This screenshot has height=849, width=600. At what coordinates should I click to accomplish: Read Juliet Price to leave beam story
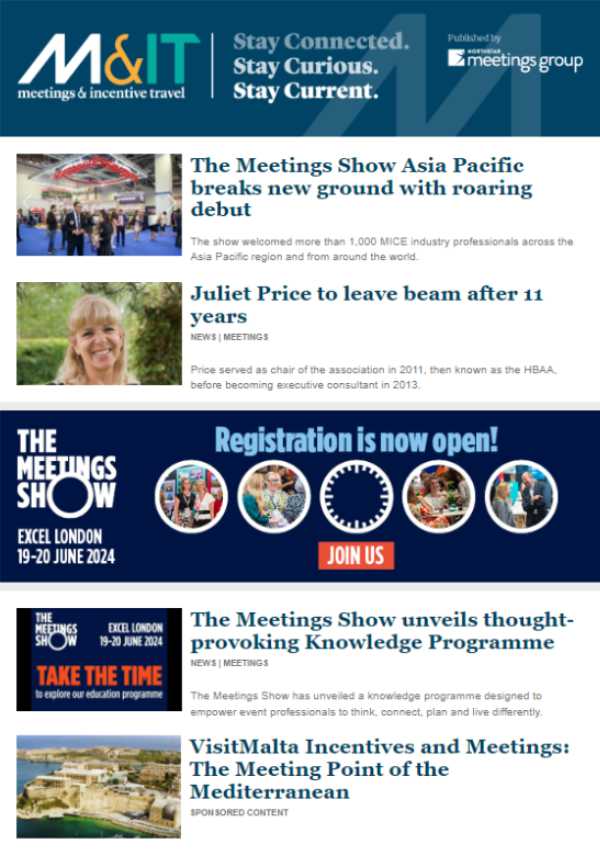pyautogui.click(x=366, y=305)
